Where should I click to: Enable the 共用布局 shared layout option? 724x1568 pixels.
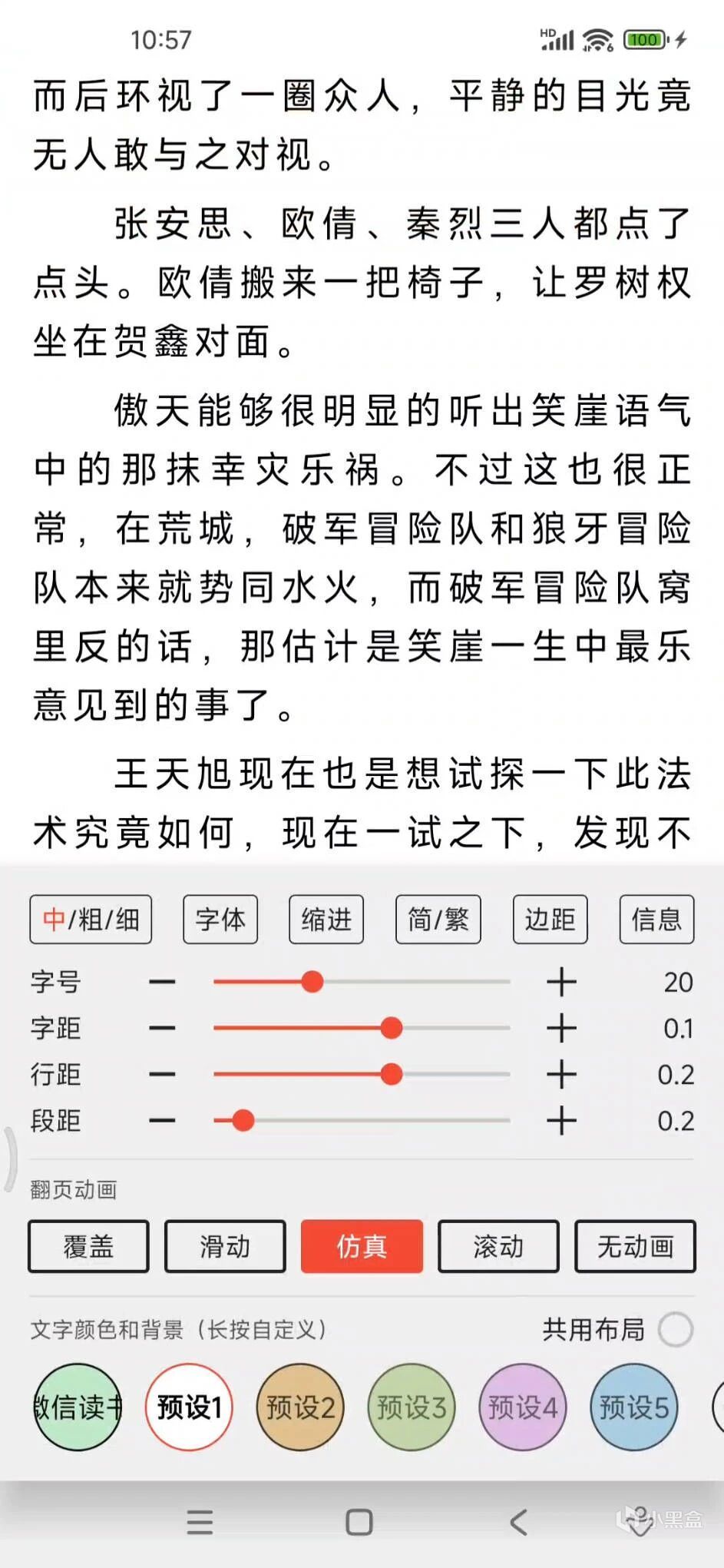tap(676, 1329)
